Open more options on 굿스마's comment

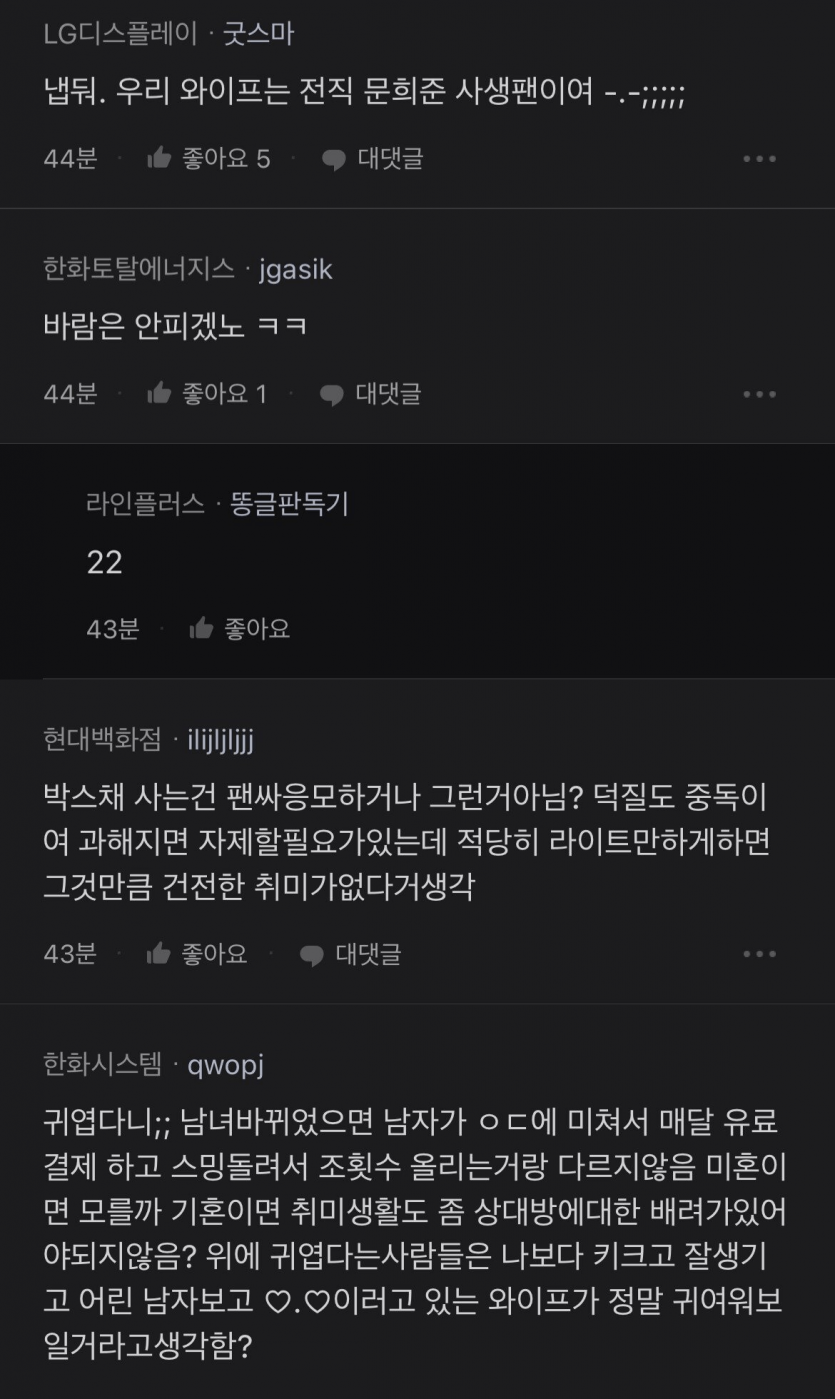coord(759,158)
